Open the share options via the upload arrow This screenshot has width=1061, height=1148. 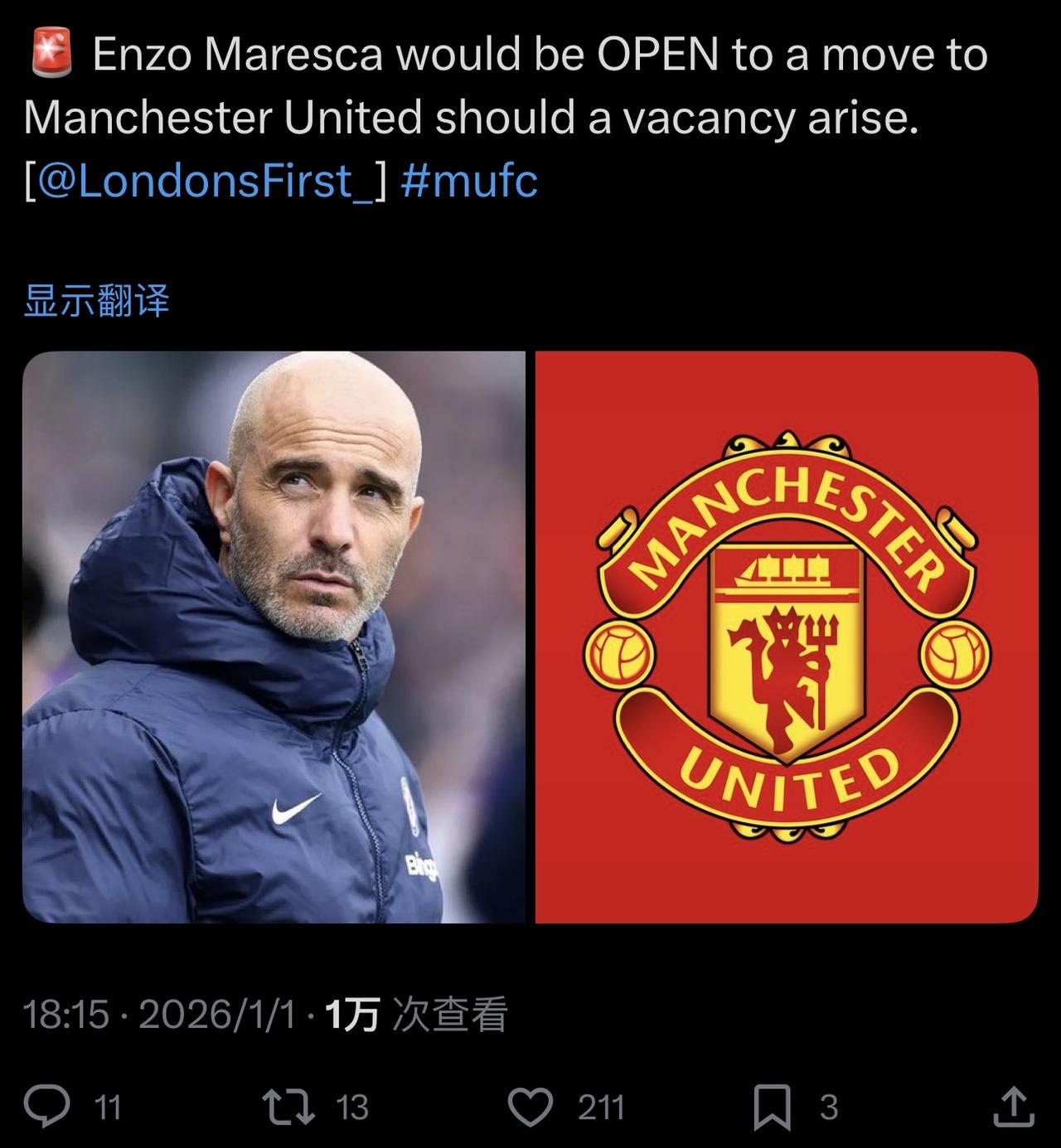(x=1013, y=1104)
